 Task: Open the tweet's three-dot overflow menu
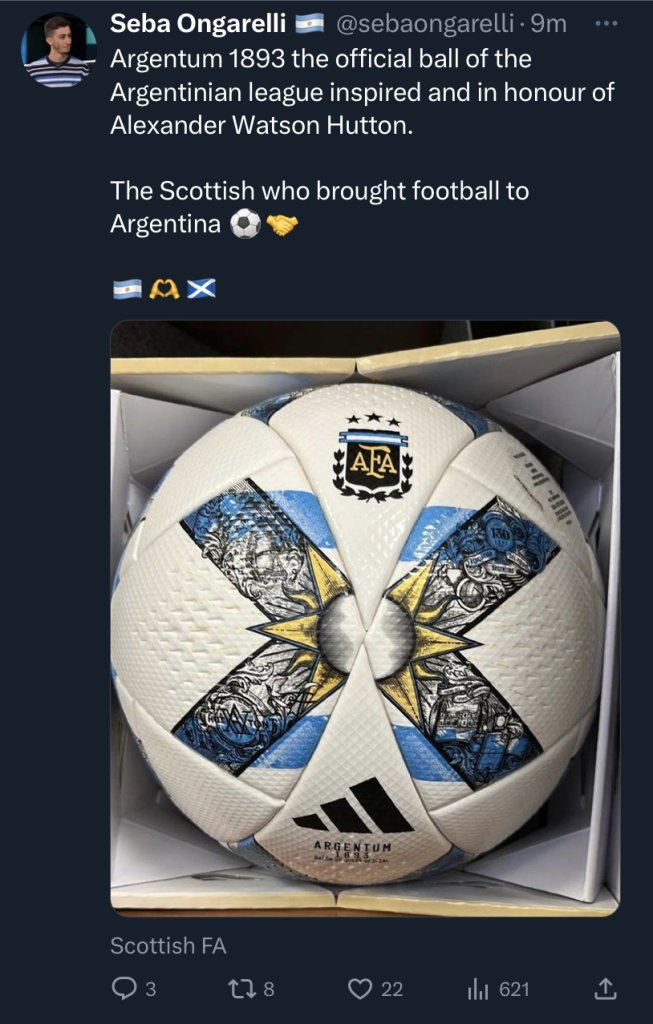tap(607, 22)
